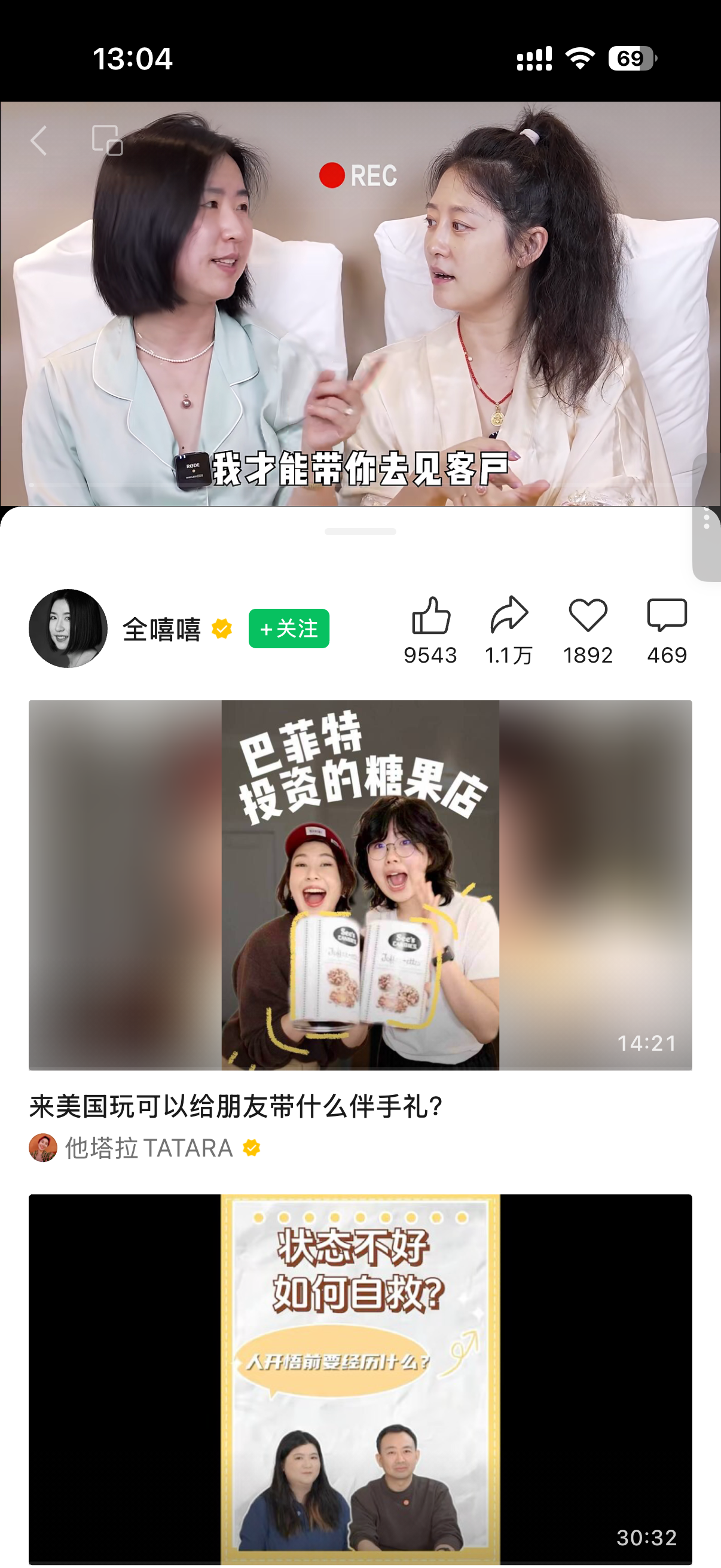721x1568 pixels.
Task: Open 全嘻嘻's profile avatar
Action: click(68, 628)
